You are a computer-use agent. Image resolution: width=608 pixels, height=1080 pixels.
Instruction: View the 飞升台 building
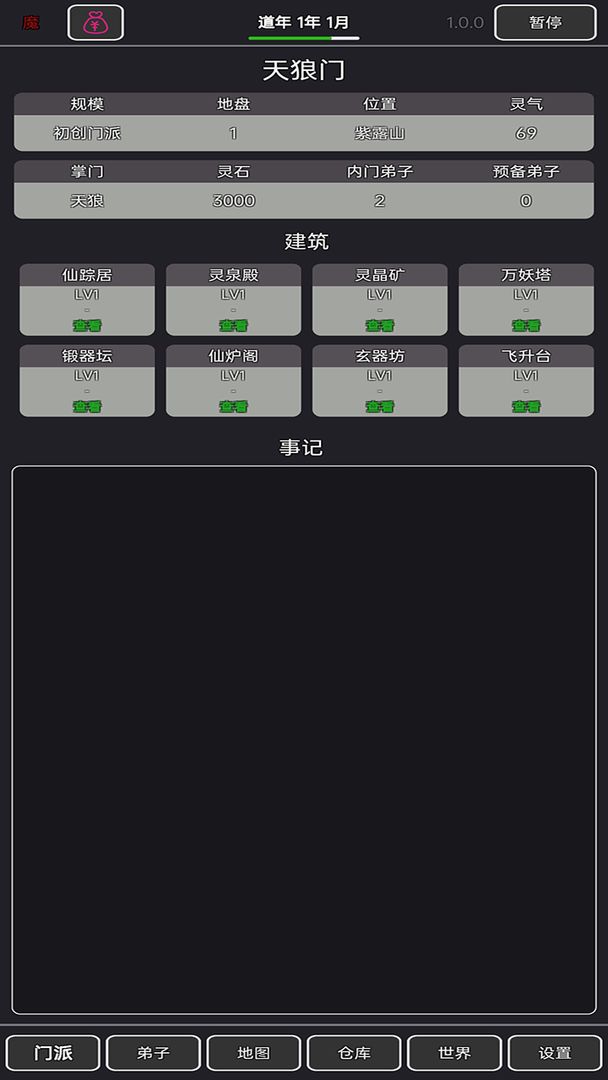(526, 406)
